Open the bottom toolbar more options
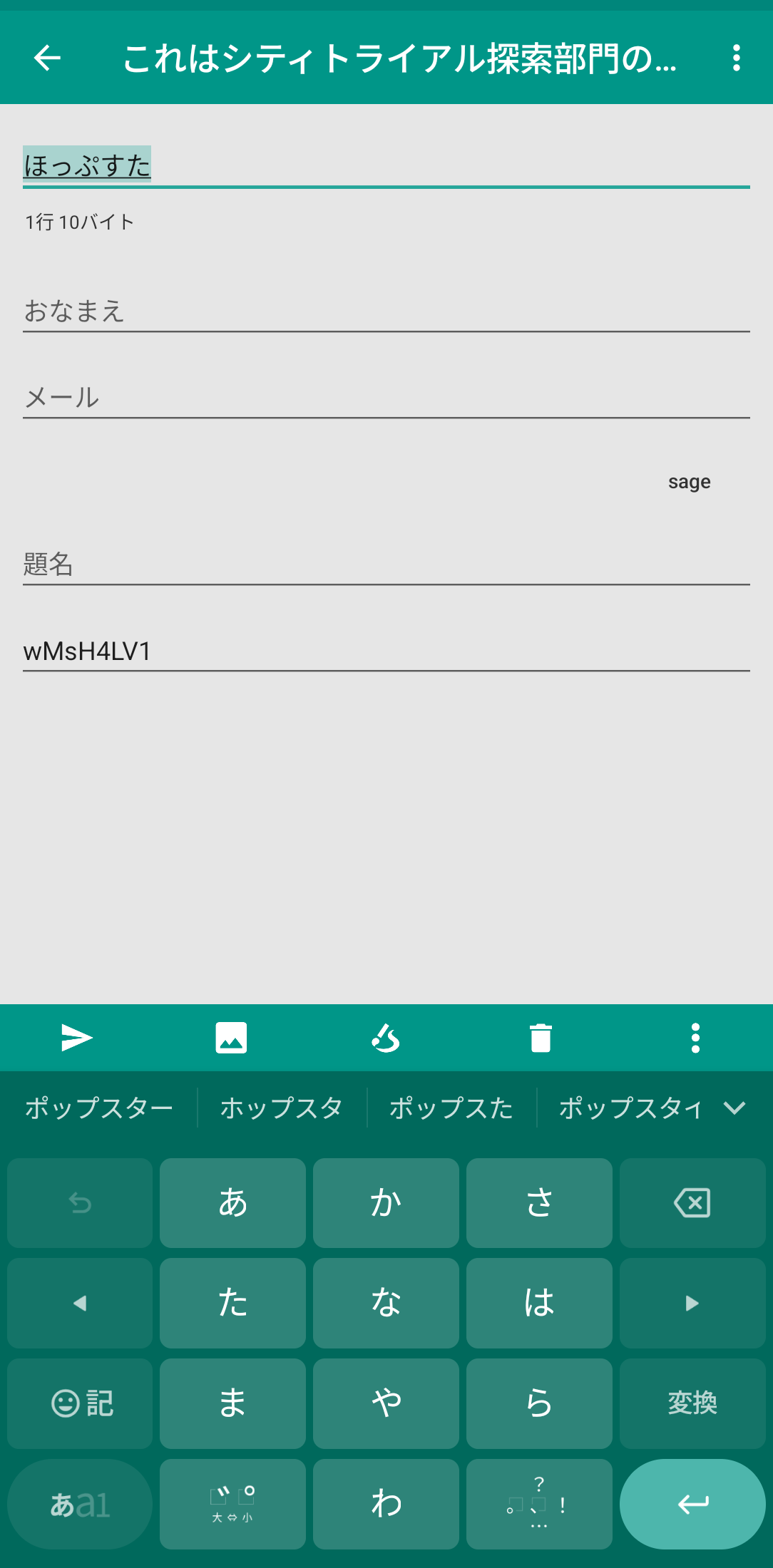This screenshot has width=773, height=1568. tap(695, 1038)
